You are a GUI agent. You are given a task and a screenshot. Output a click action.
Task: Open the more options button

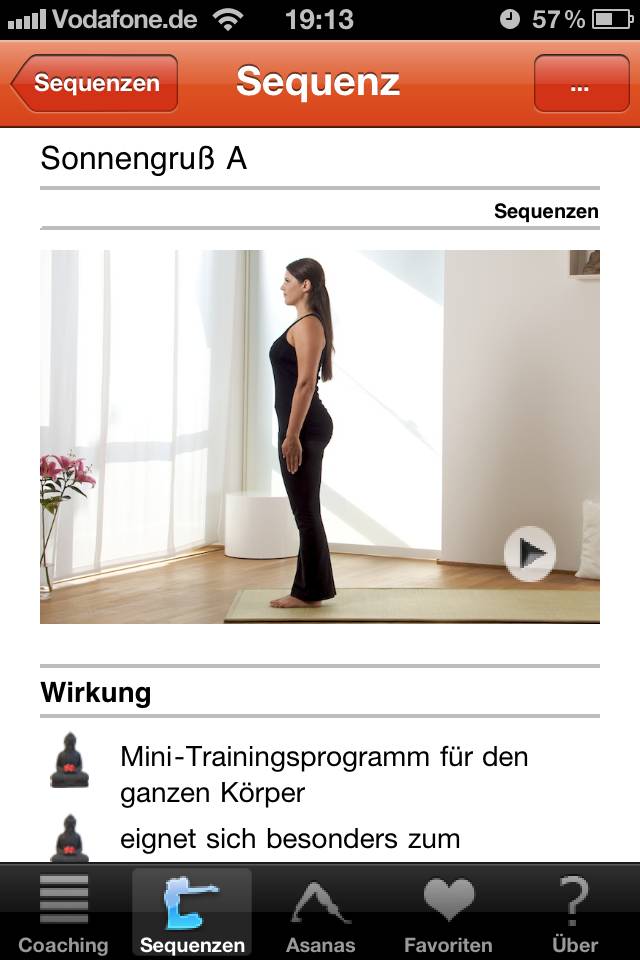pos(579,84)
